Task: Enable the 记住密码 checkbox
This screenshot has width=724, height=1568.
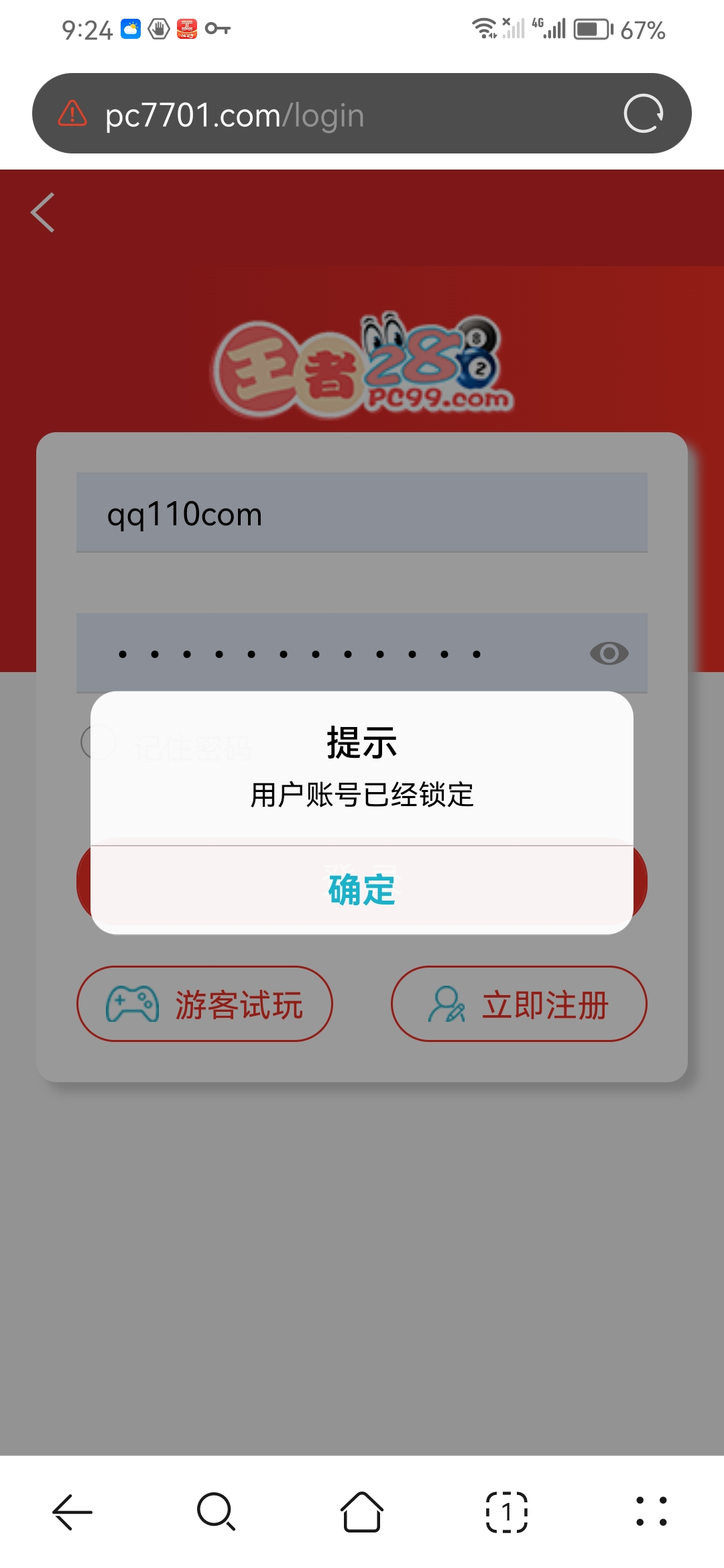Action: (101, 742)
